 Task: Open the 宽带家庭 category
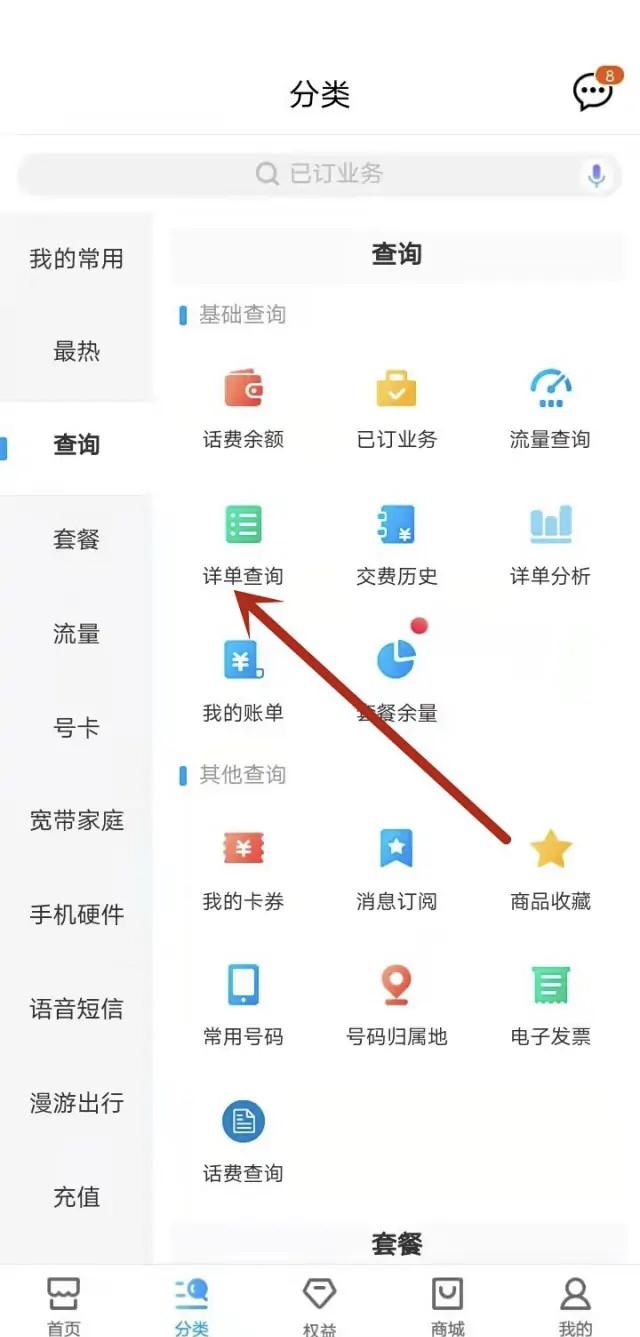pyautogui.click(x=76, y=821)
